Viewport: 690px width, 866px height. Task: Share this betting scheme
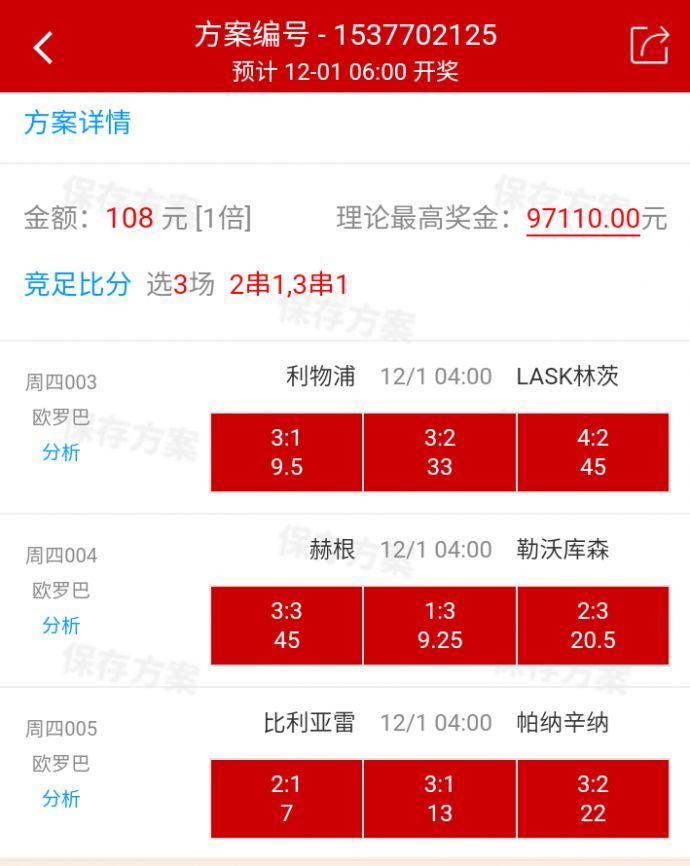(x=648, y=46)
